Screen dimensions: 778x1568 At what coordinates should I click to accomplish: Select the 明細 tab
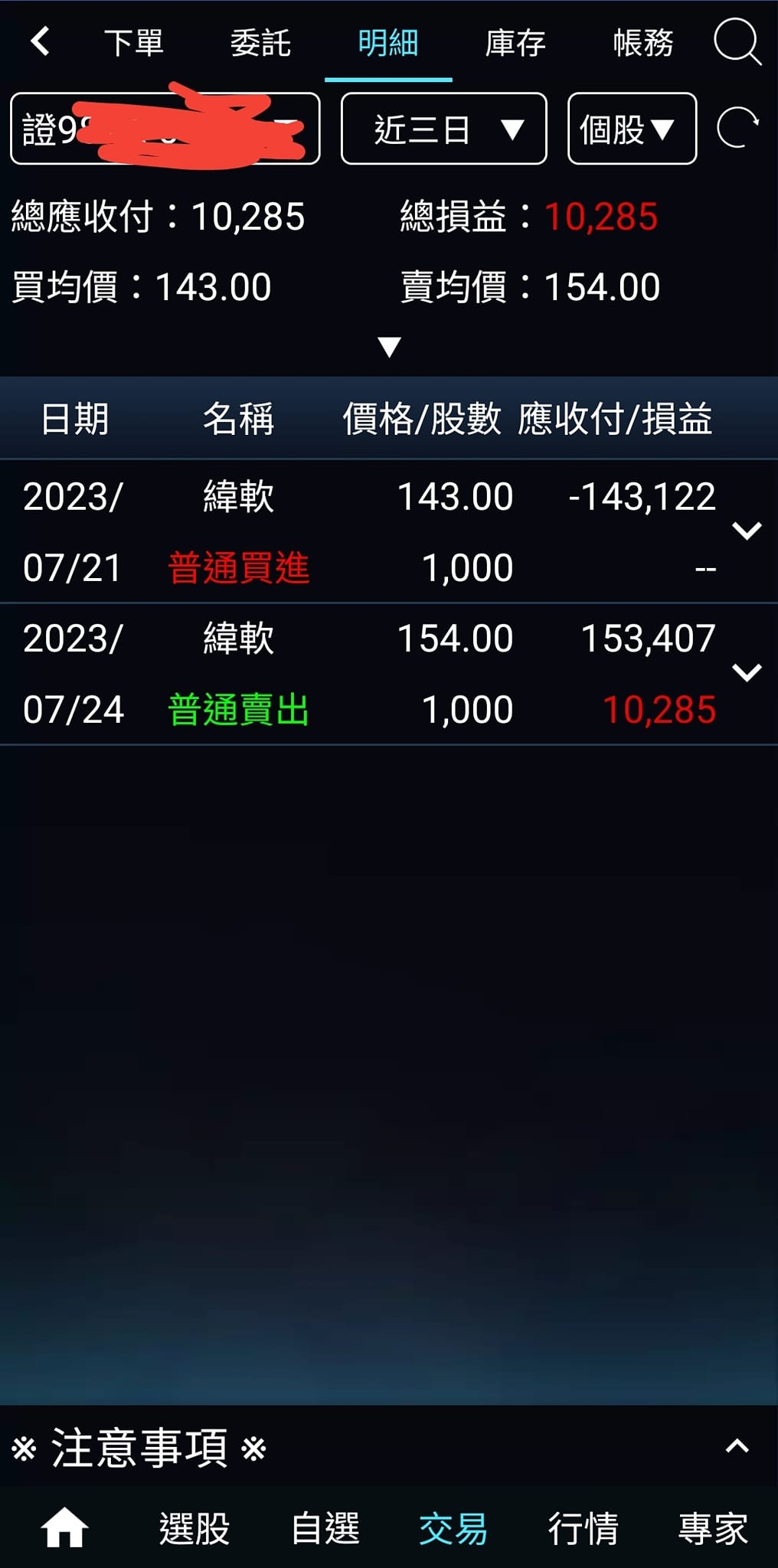(x=388, y=43)
